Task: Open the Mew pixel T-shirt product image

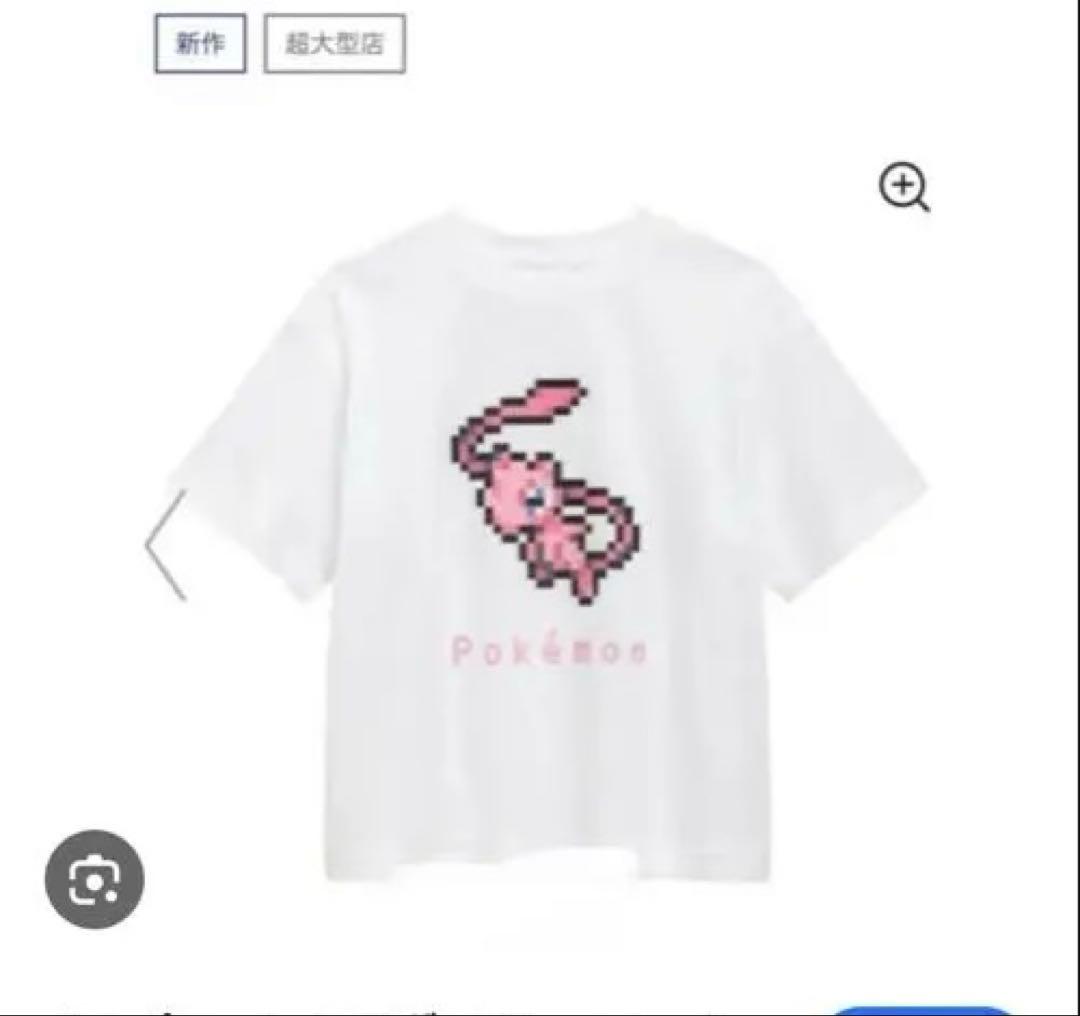Action: (548, 544)
